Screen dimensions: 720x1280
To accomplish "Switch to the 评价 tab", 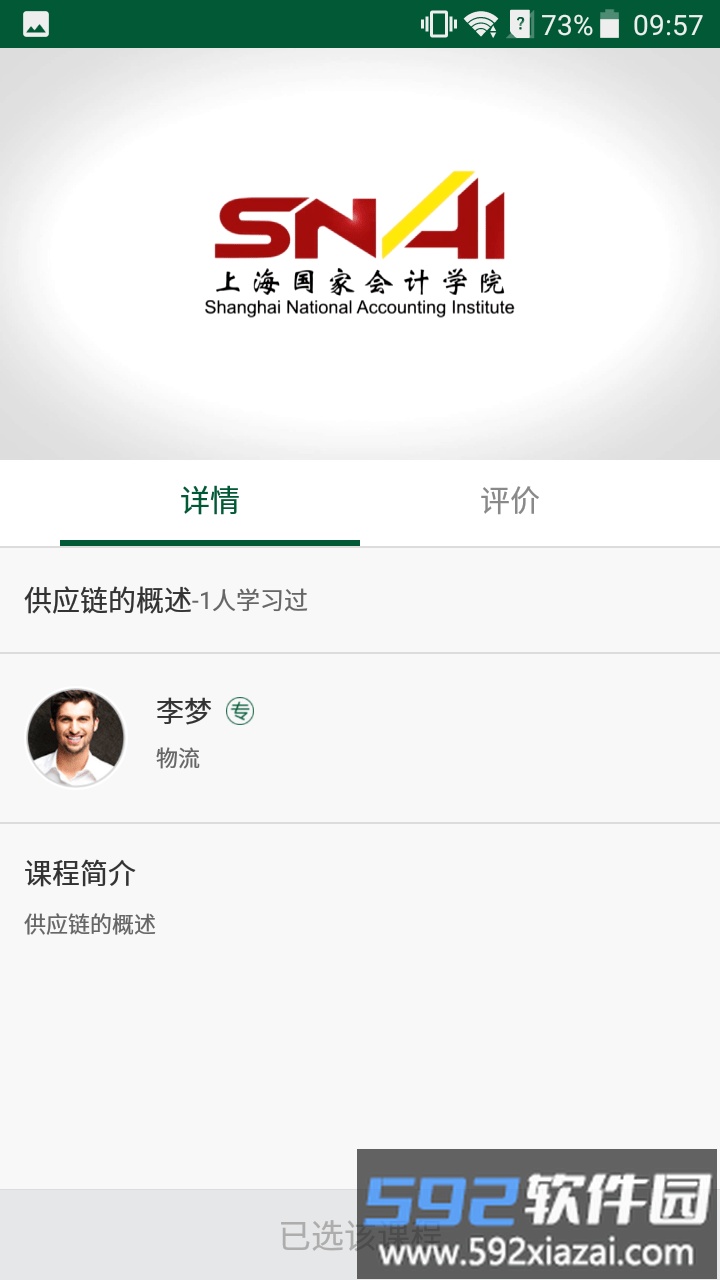I will coord(510,501).
